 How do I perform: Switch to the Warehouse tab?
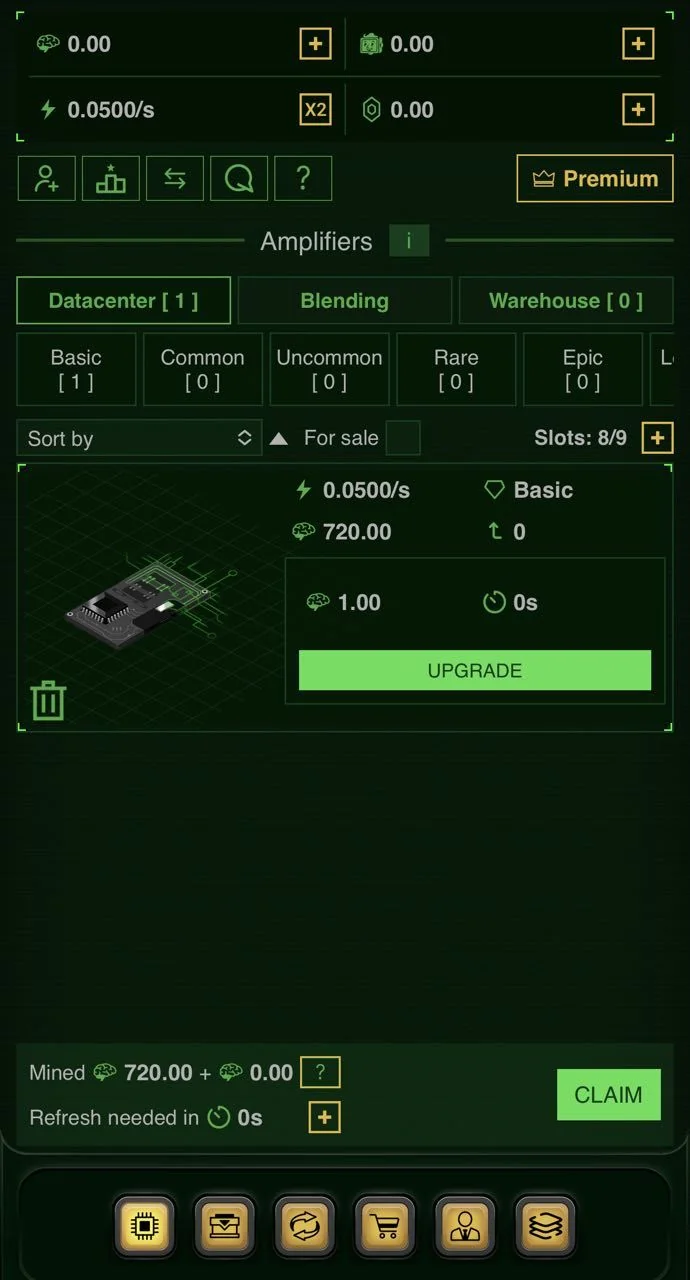pyautogui.click(x=566, y=301)
